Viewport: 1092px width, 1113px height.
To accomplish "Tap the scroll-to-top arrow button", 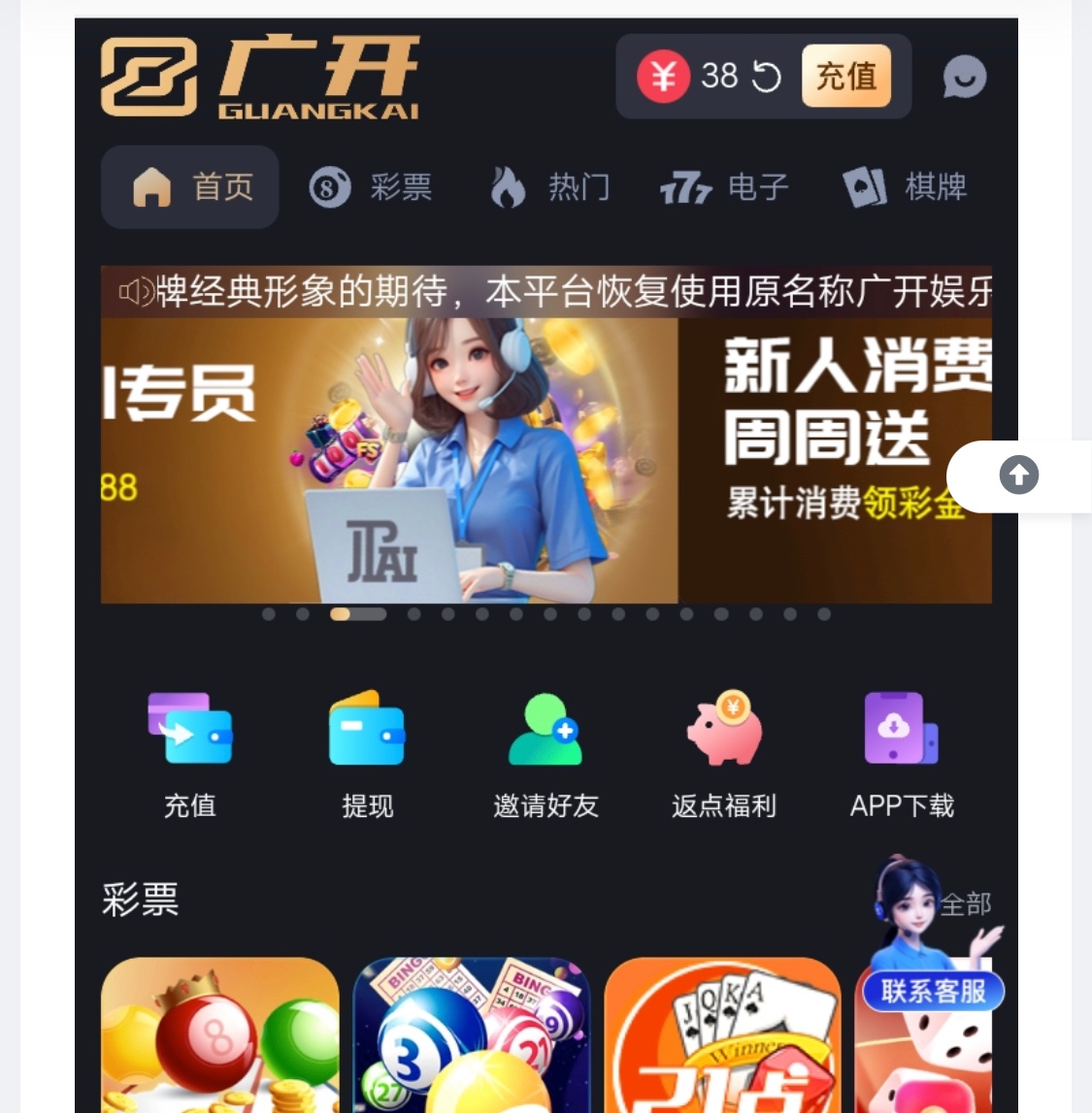I will (x=1019, y=475).
